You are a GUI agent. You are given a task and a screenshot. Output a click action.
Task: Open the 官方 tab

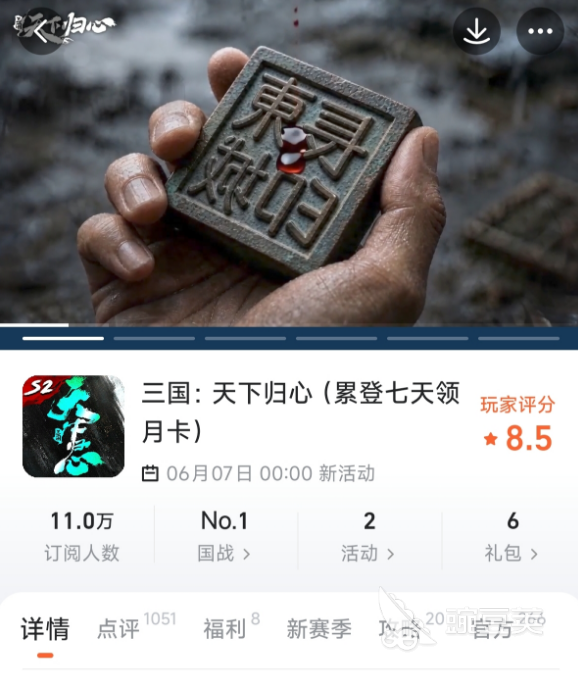492,629
